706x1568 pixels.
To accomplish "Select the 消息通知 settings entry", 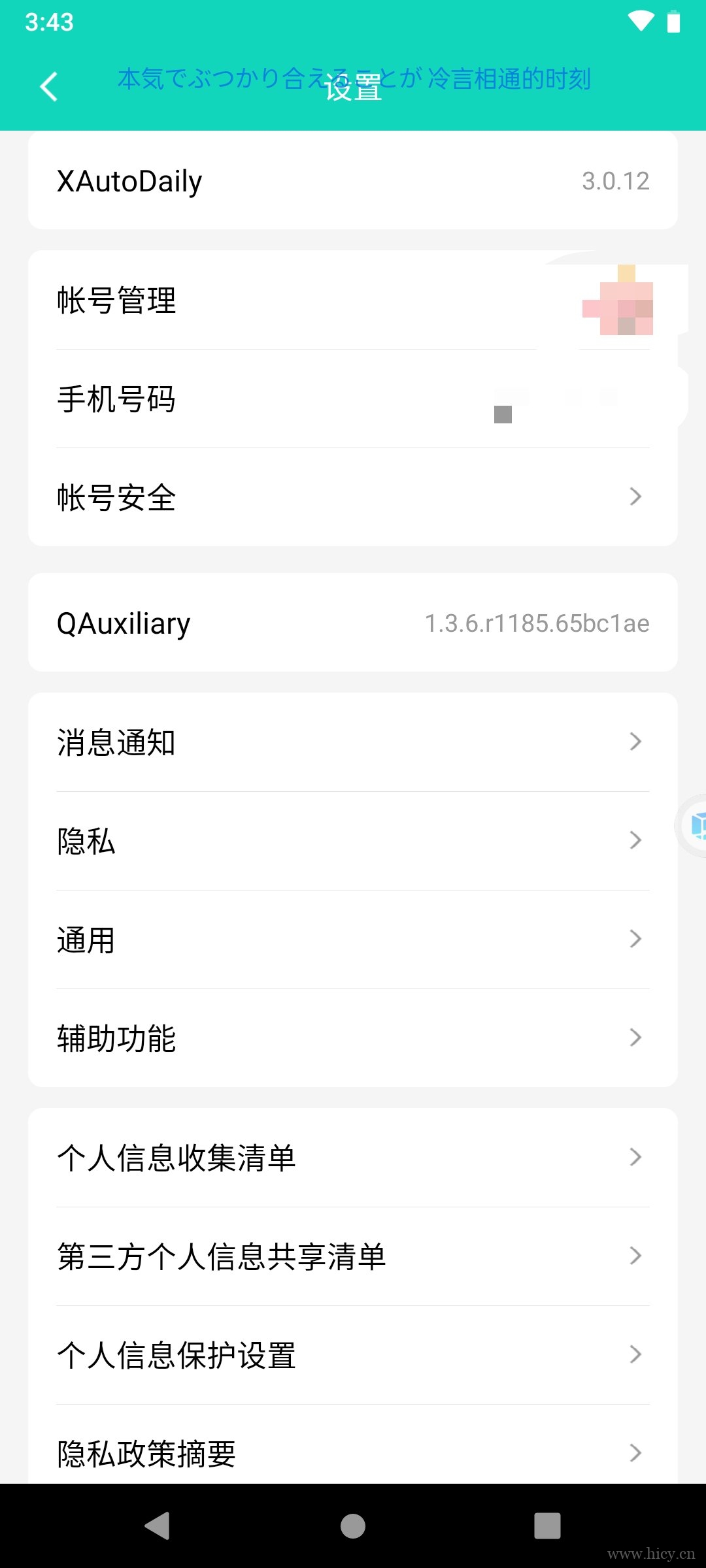I will point(353,742).
